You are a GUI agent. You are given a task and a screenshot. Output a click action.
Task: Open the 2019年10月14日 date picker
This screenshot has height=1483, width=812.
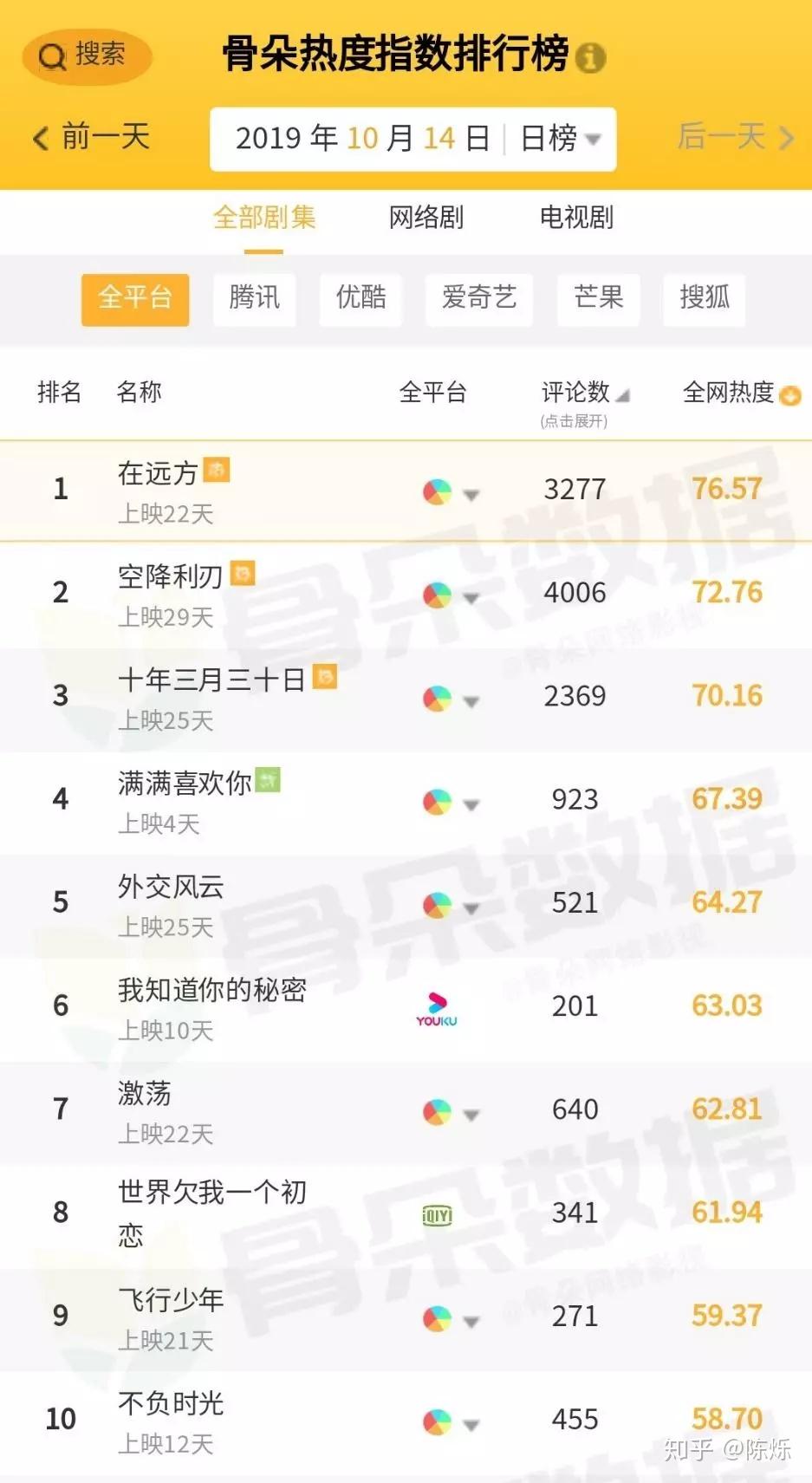point(362,139)
